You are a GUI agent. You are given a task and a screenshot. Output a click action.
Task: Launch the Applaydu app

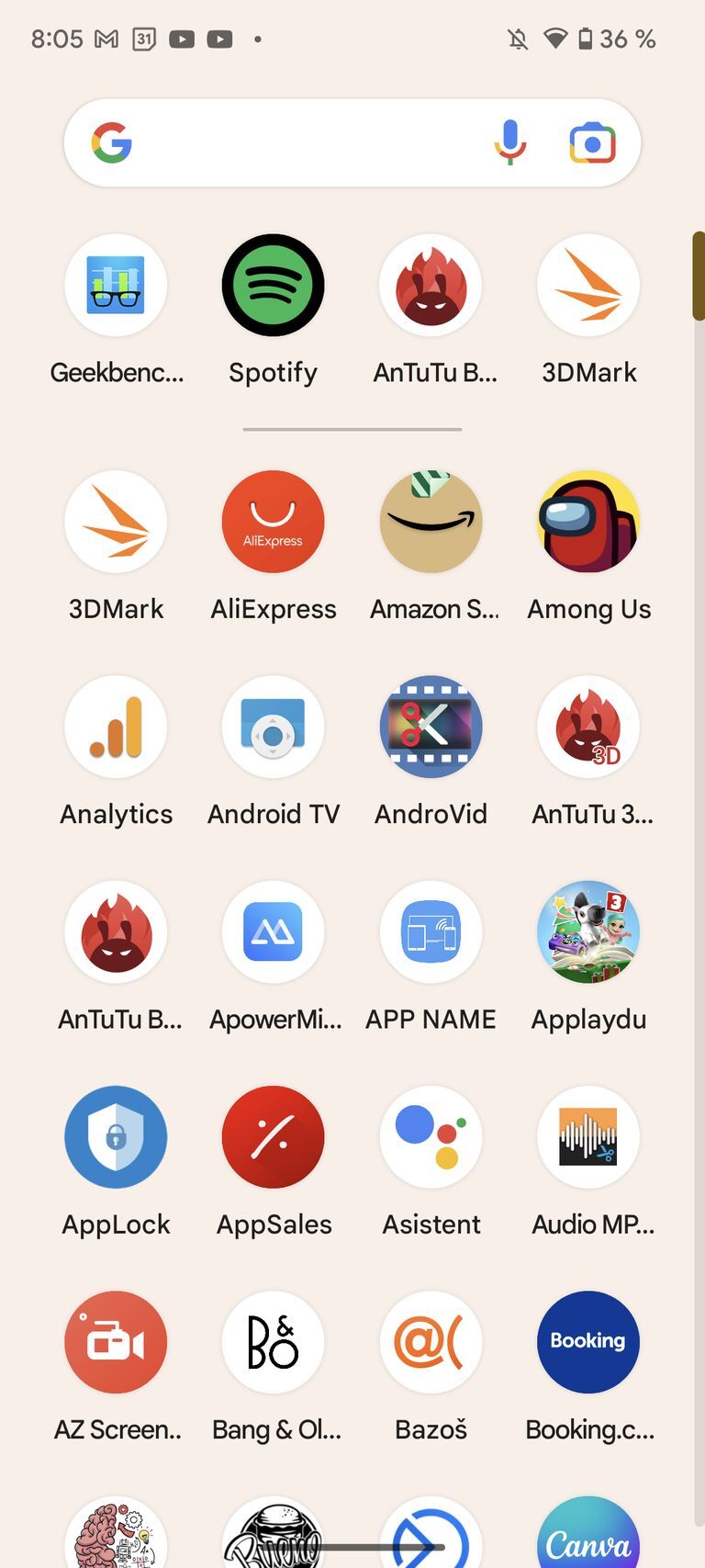pos(588,932)
